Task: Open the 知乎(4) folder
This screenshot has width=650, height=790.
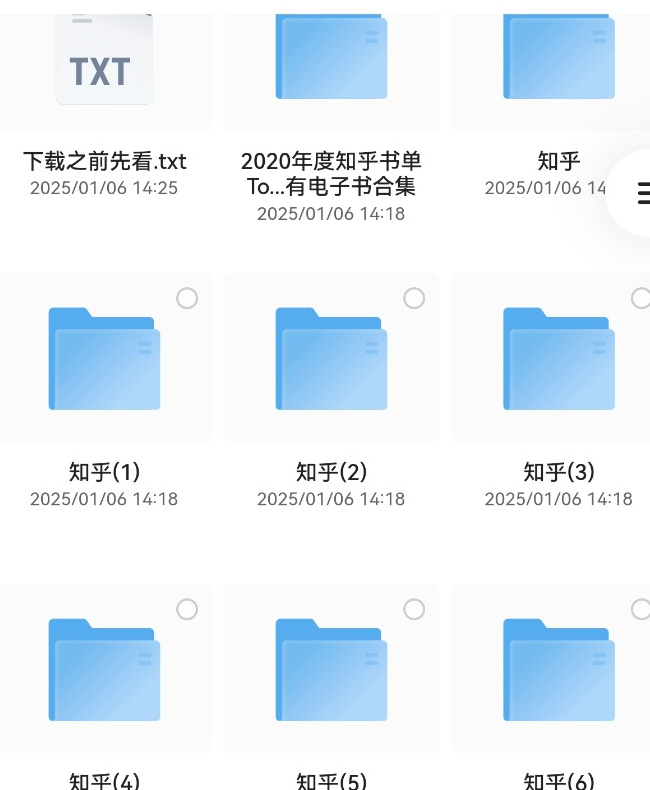Action: click(x=104, y=668)
